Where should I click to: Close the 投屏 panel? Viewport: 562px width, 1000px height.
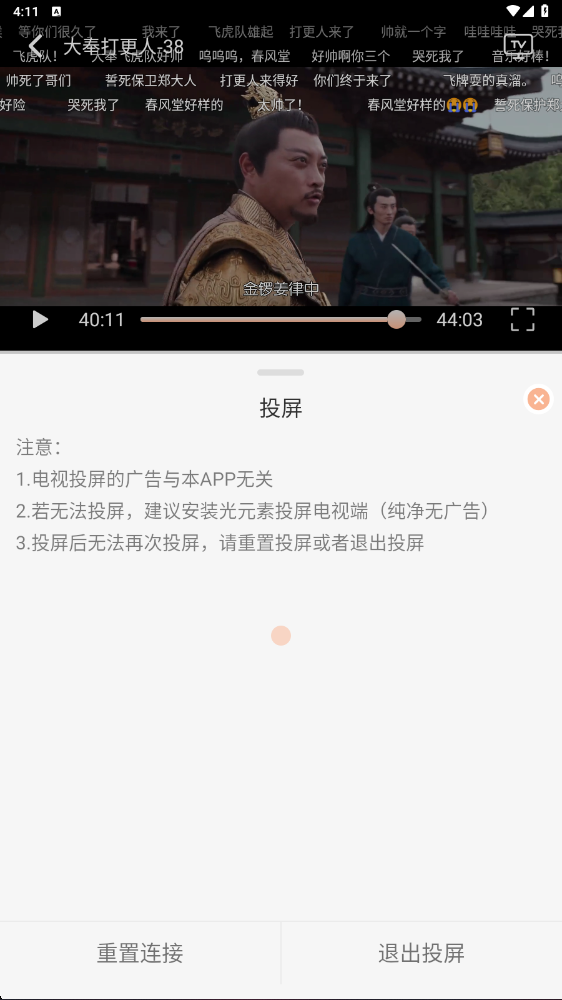click(538, 399)
